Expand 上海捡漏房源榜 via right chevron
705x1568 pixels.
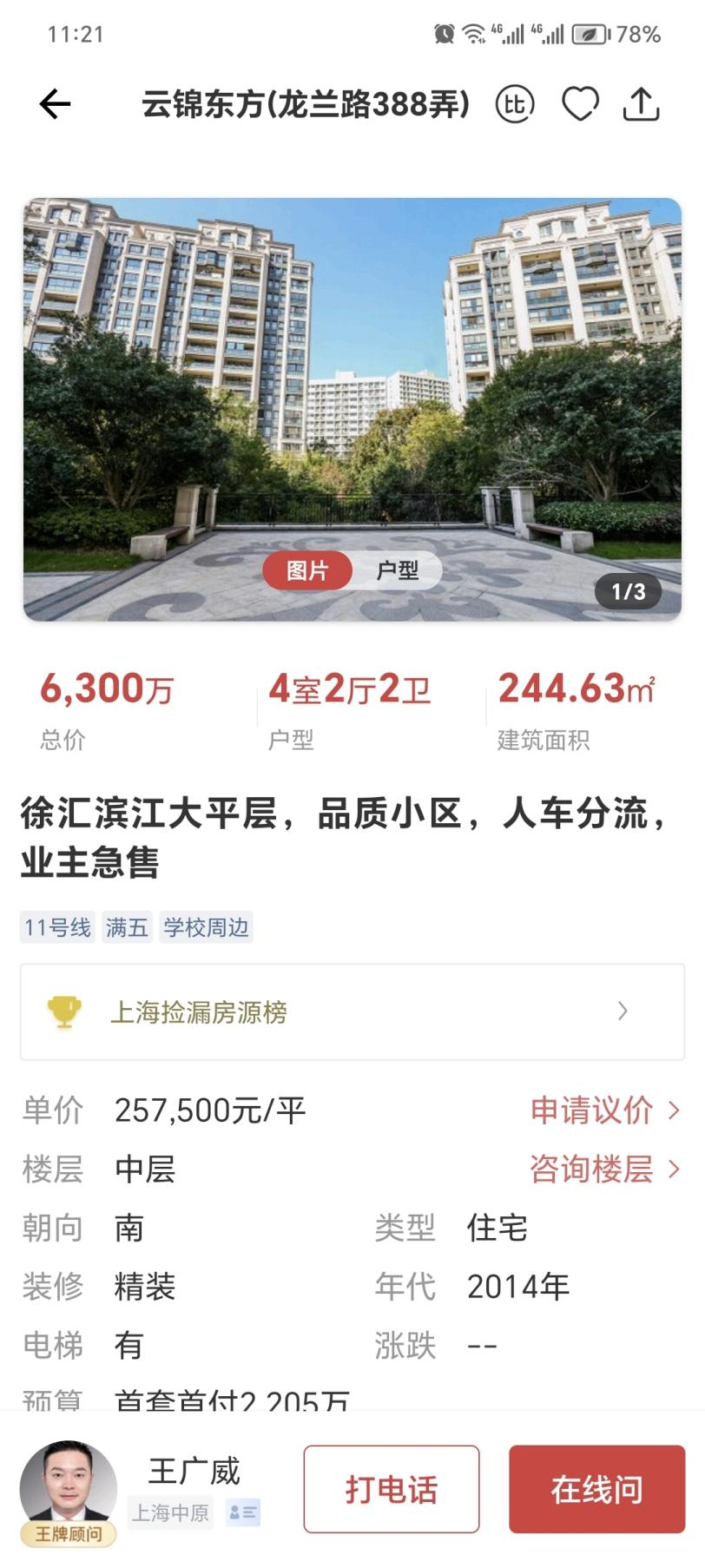tap(623, 1011)
